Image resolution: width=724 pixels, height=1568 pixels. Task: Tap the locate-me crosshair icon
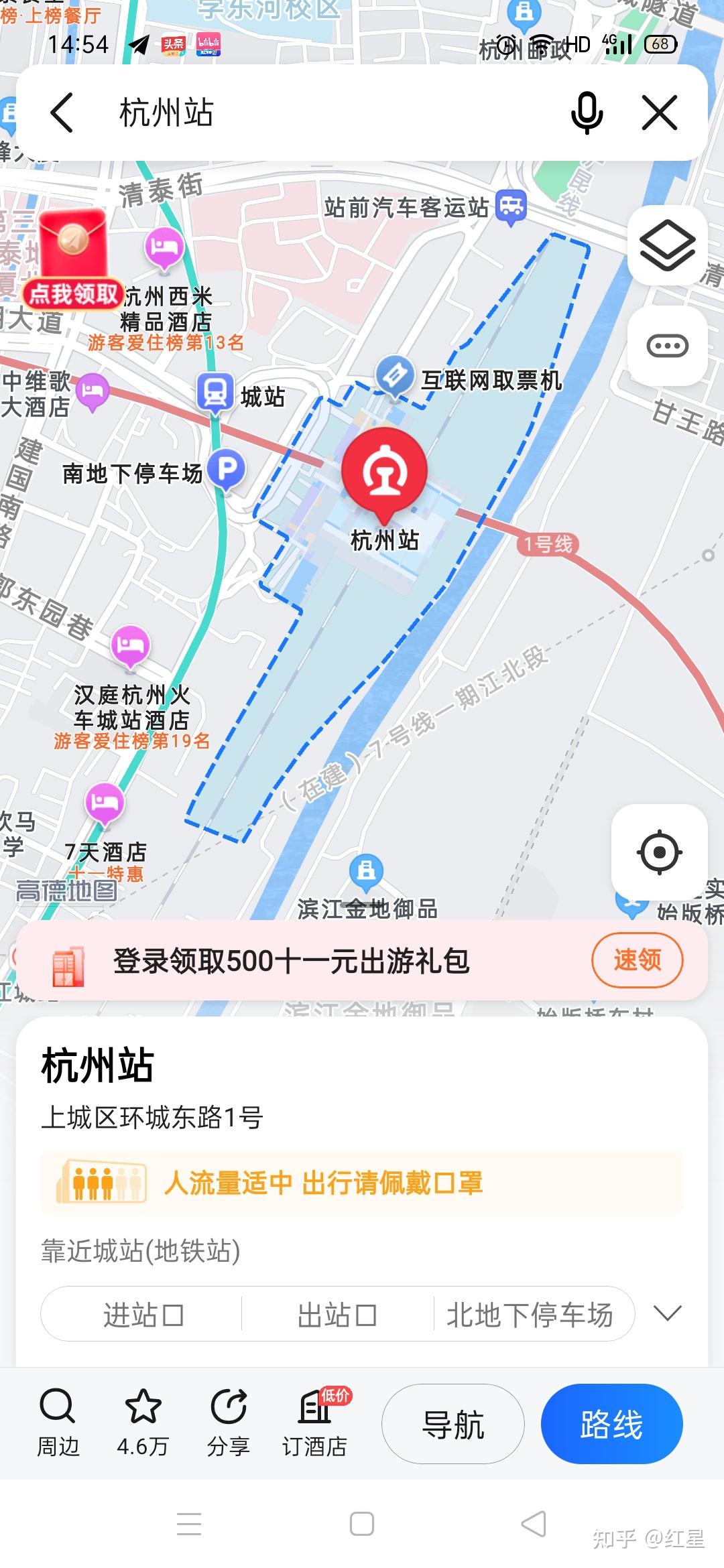(x=660, y=850)
